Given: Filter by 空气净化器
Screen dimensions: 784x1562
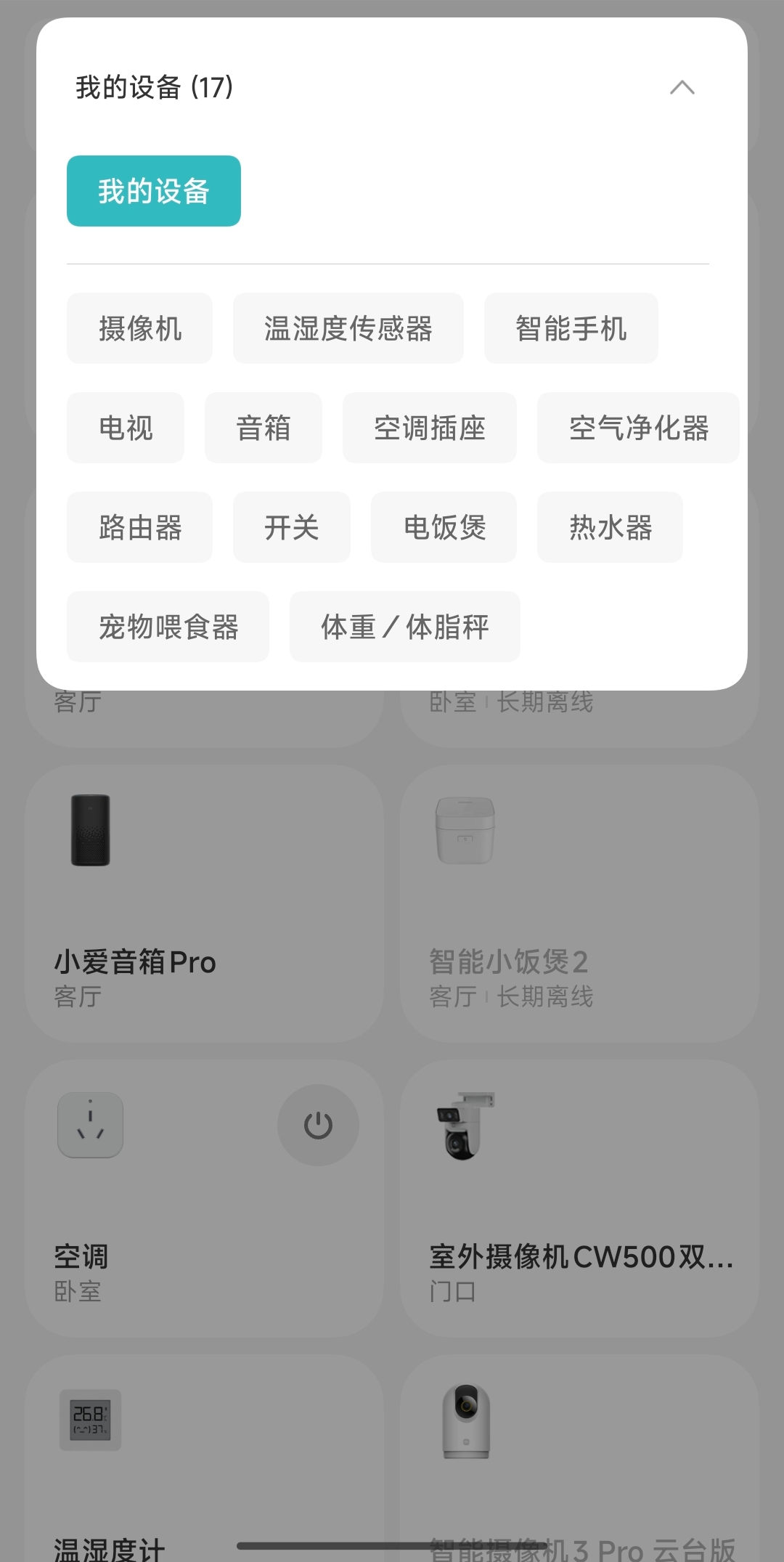Looking at the screenshot, I should coord(638,428).
